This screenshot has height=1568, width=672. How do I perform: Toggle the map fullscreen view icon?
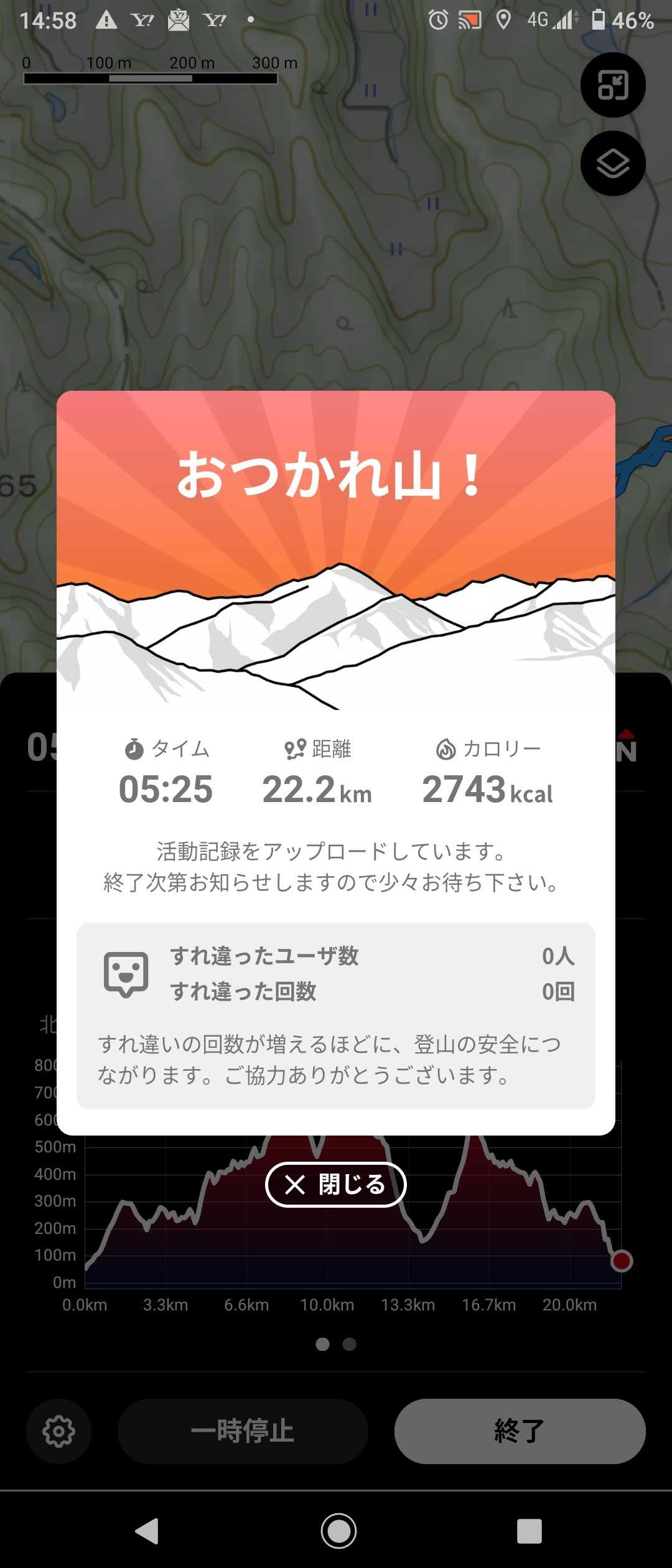pos(613,85)
